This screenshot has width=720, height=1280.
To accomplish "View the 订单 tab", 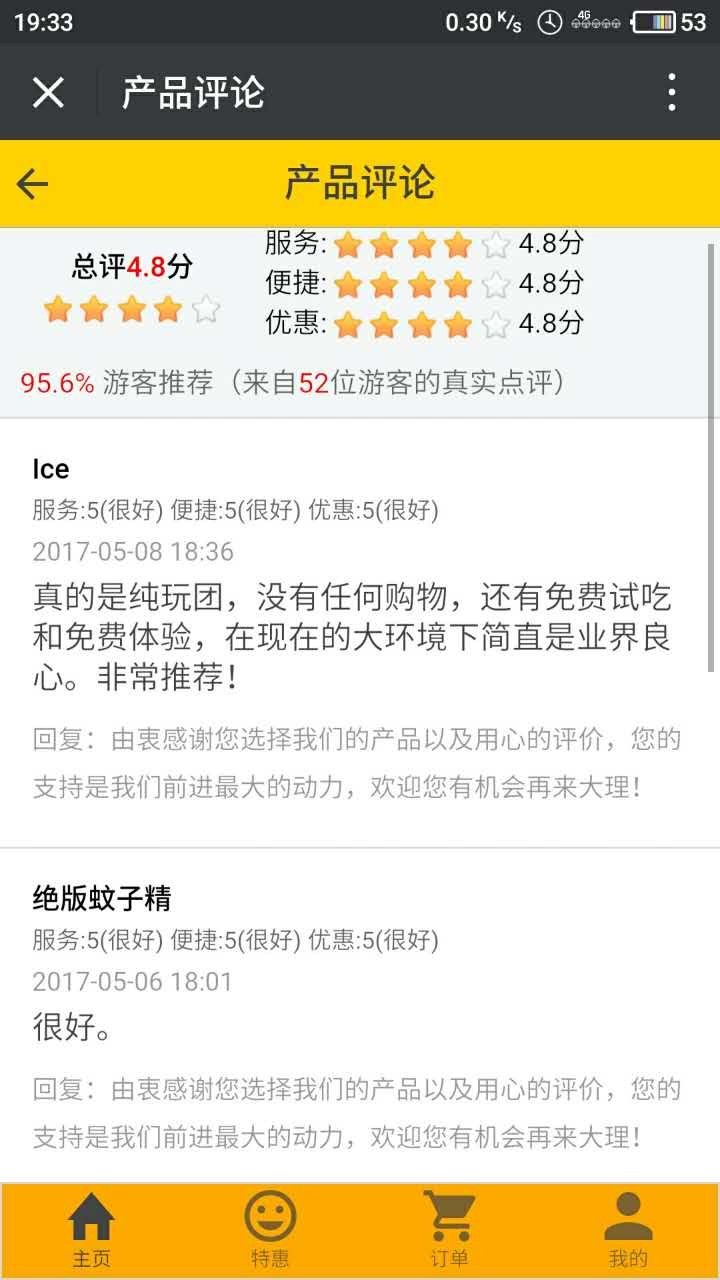I will coord(449,1230).
